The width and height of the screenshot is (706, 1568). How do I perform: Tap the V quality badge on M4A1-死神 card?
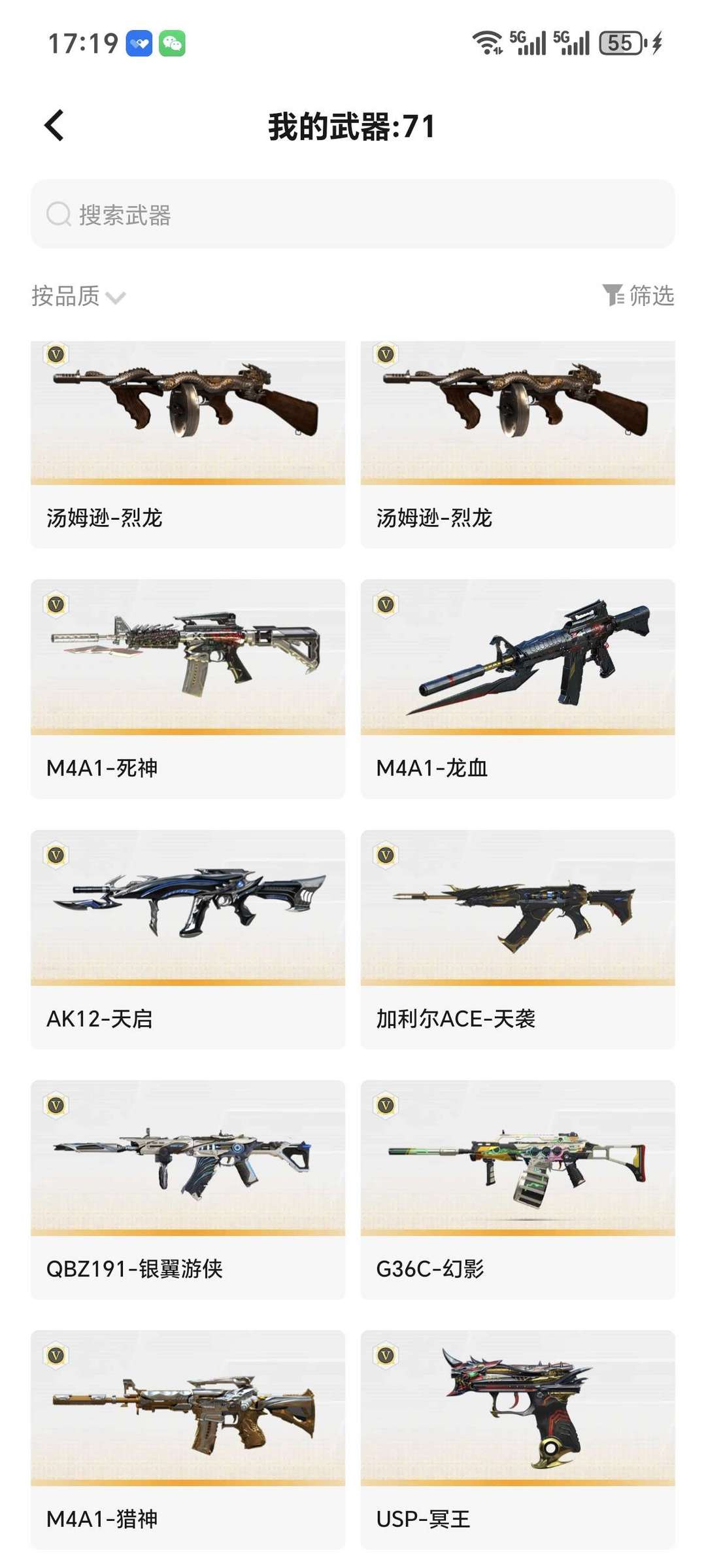pyautogui.click(x=58, y=605)
